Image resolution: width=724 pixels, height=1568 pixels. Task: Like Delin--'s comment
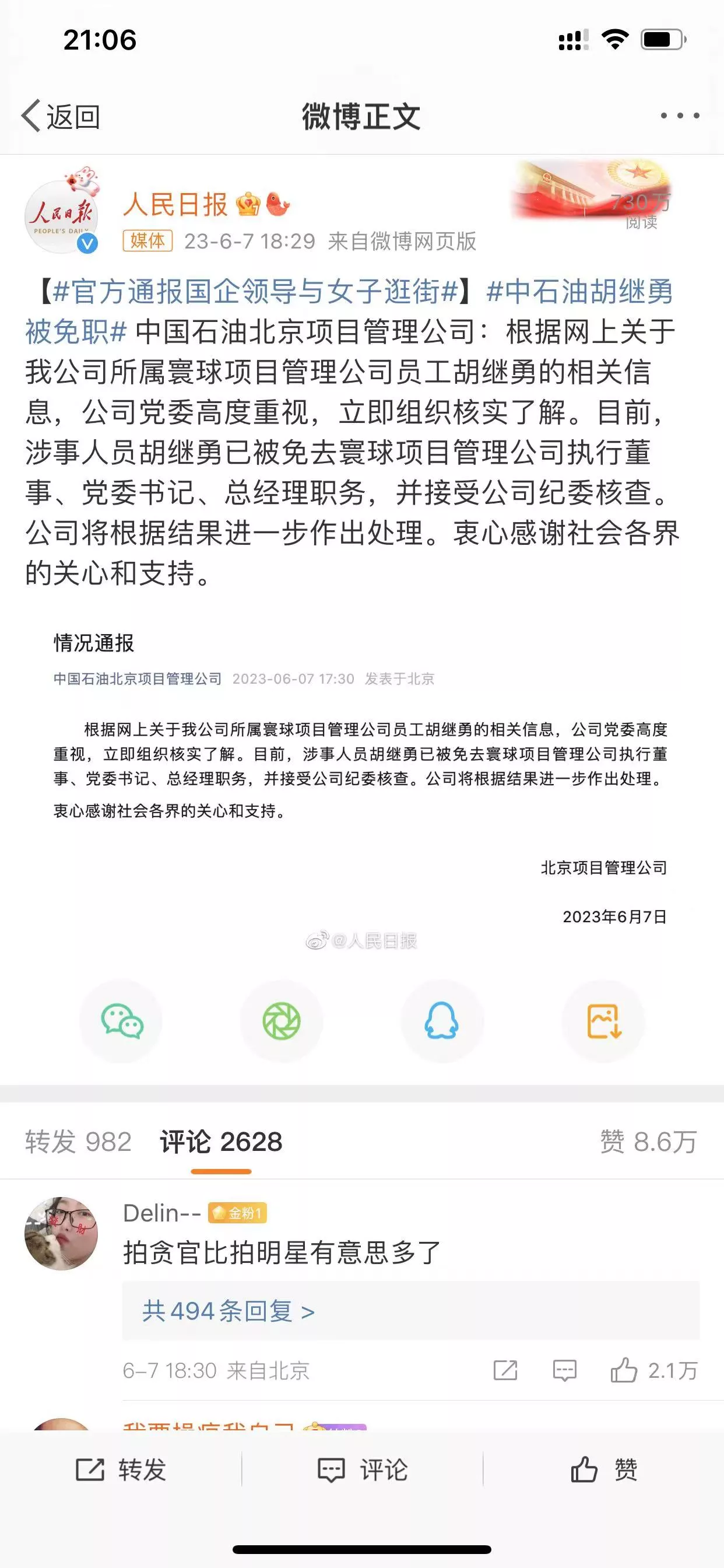625,1370
